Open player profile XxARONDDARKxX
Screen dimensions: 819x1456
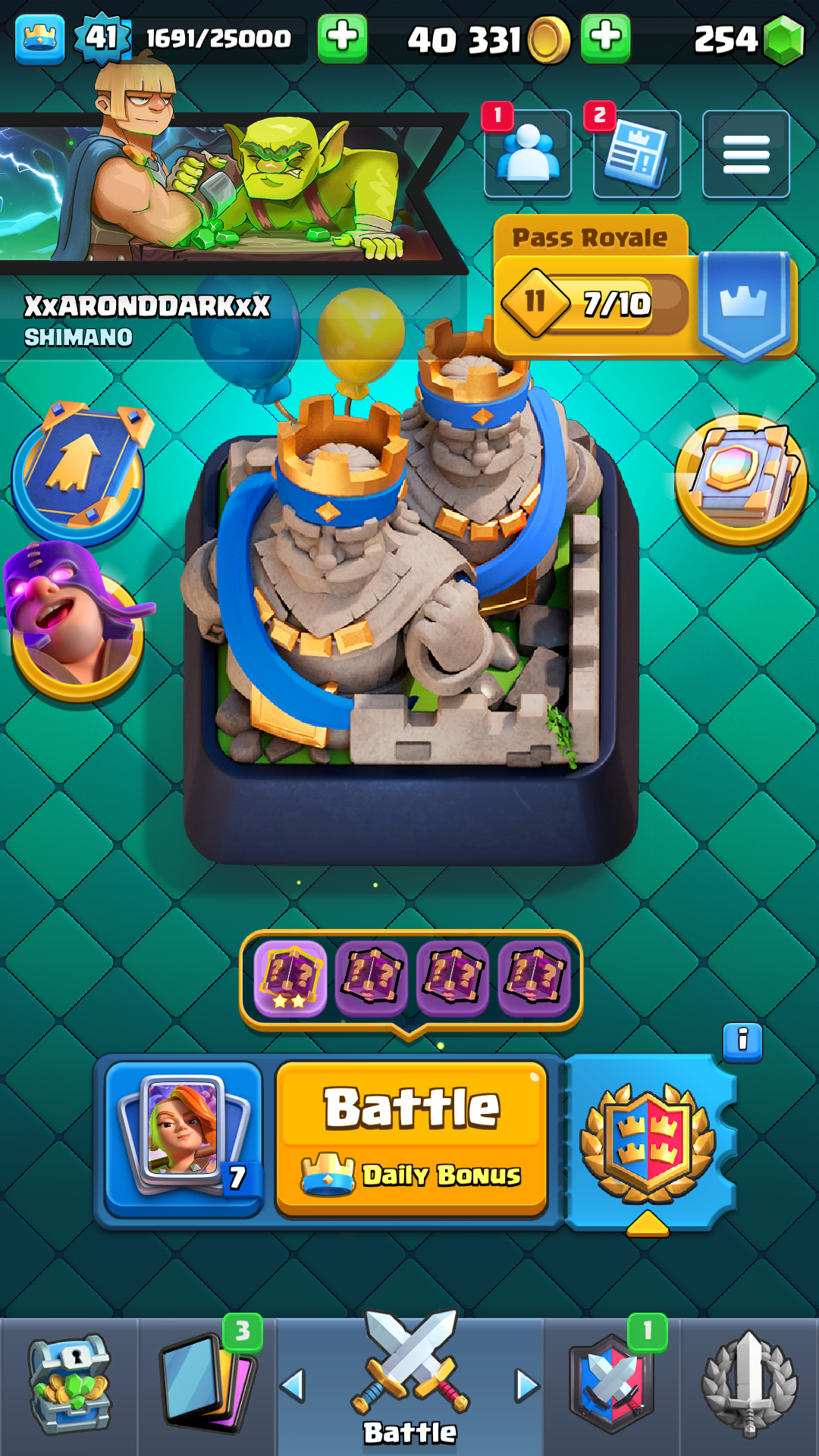(x=146, y=307)
